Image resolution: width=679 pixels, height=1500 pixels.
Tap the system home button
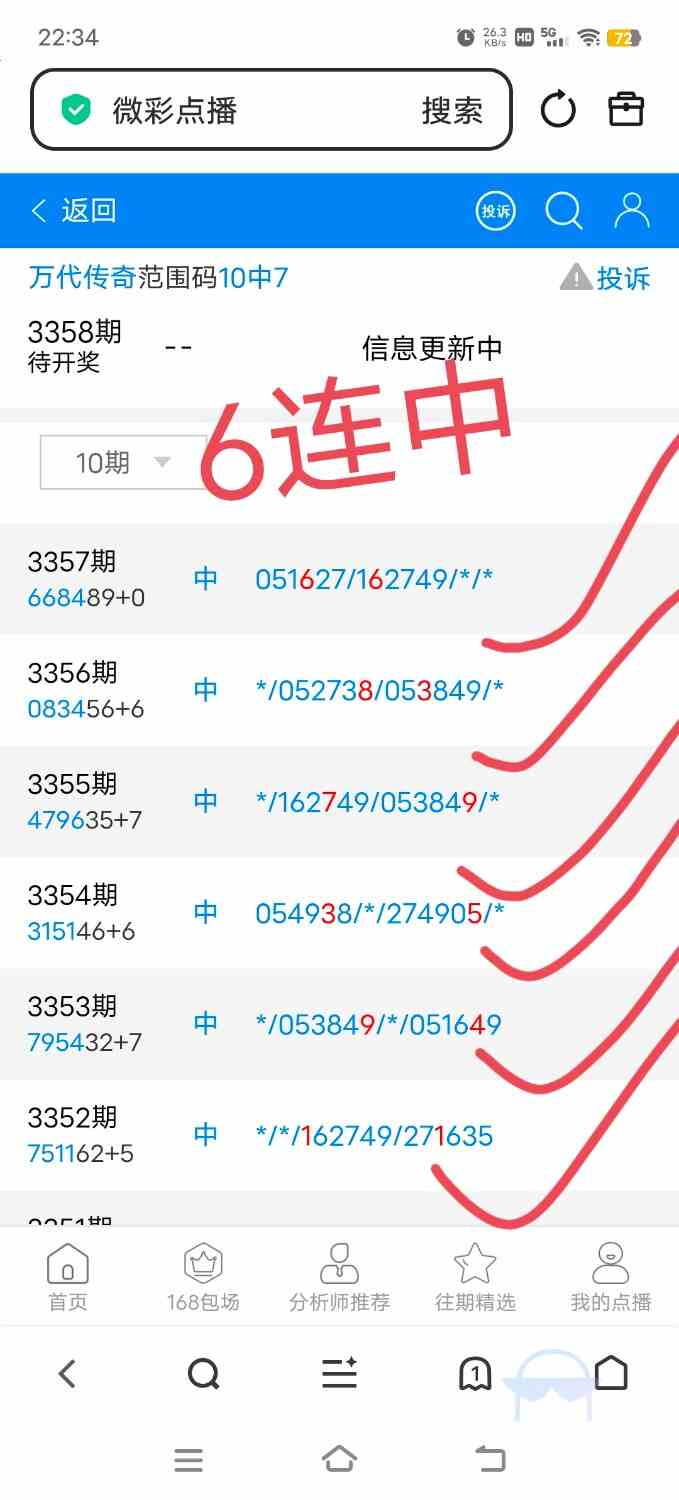coord(339,1459)
